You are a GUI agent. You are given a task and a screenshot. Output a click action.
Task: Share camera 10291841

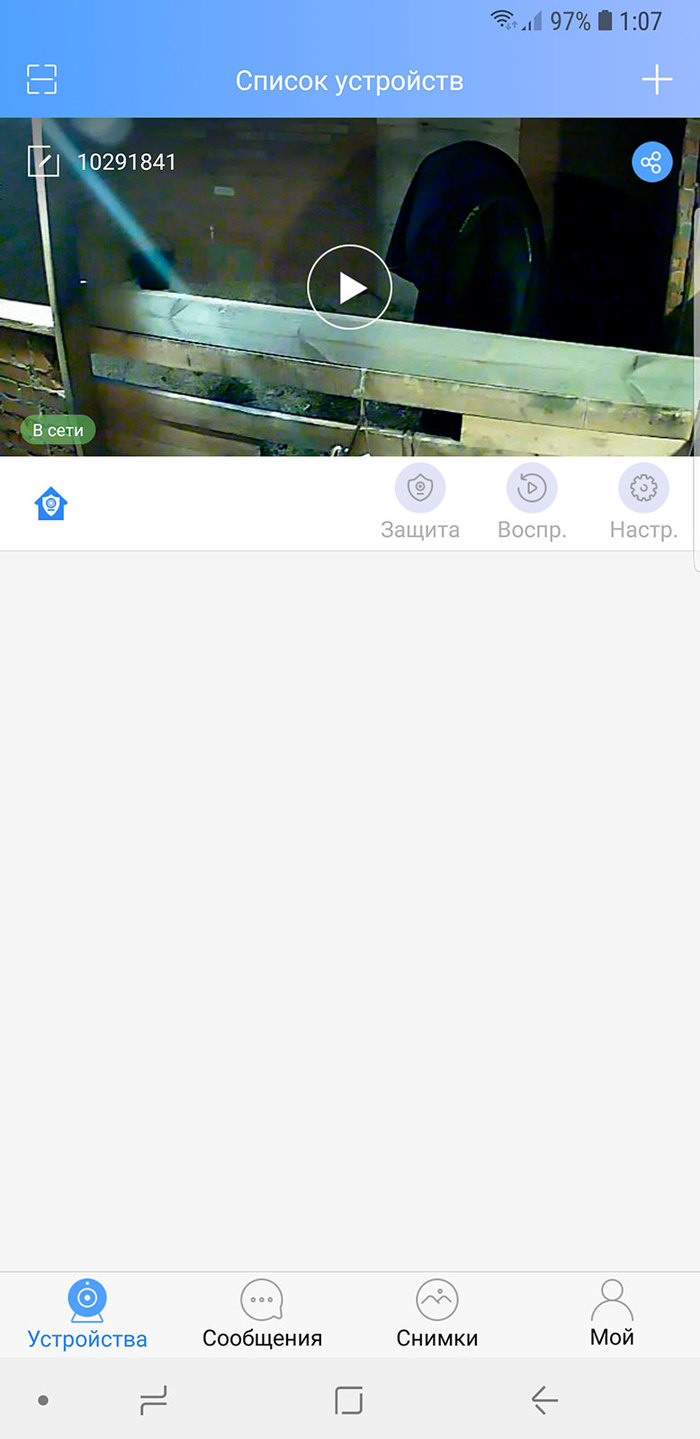click(x=652, y=162)
